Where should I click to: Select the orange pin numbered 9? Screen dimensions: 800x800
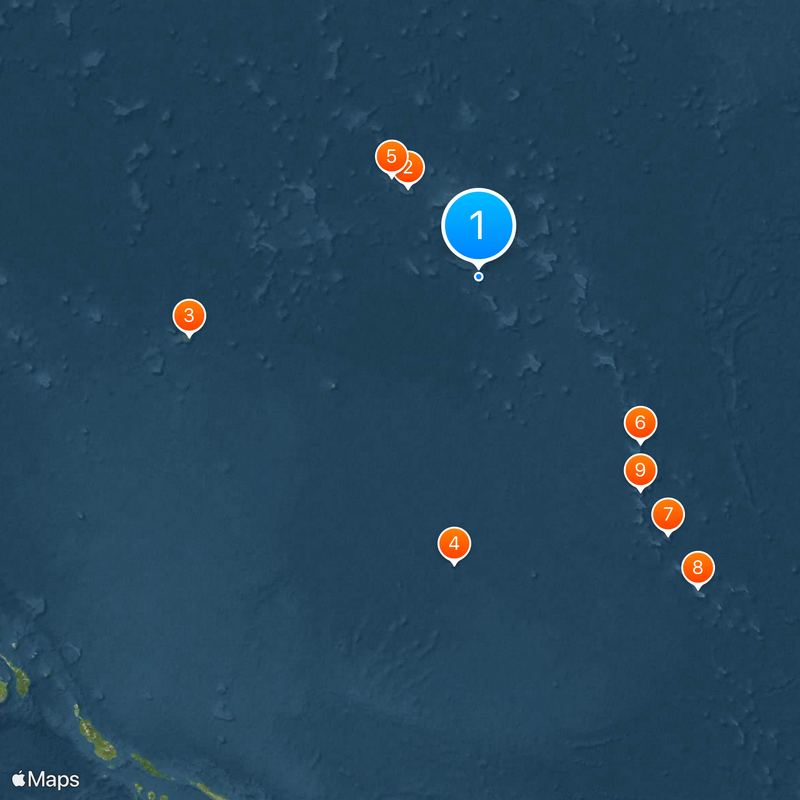(640, 469)
